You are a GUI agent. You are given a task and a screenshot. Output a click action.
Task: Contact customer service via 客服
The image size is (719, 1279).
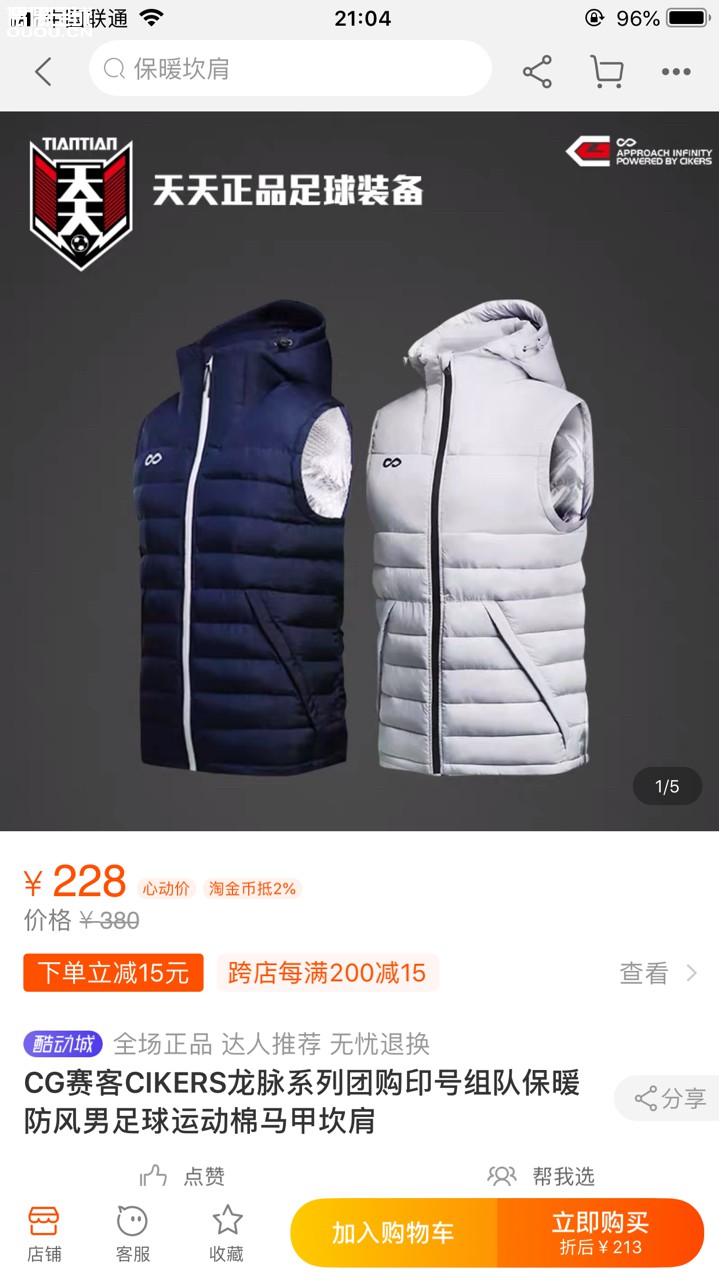pyautogui.click(x=132, y=1233)
